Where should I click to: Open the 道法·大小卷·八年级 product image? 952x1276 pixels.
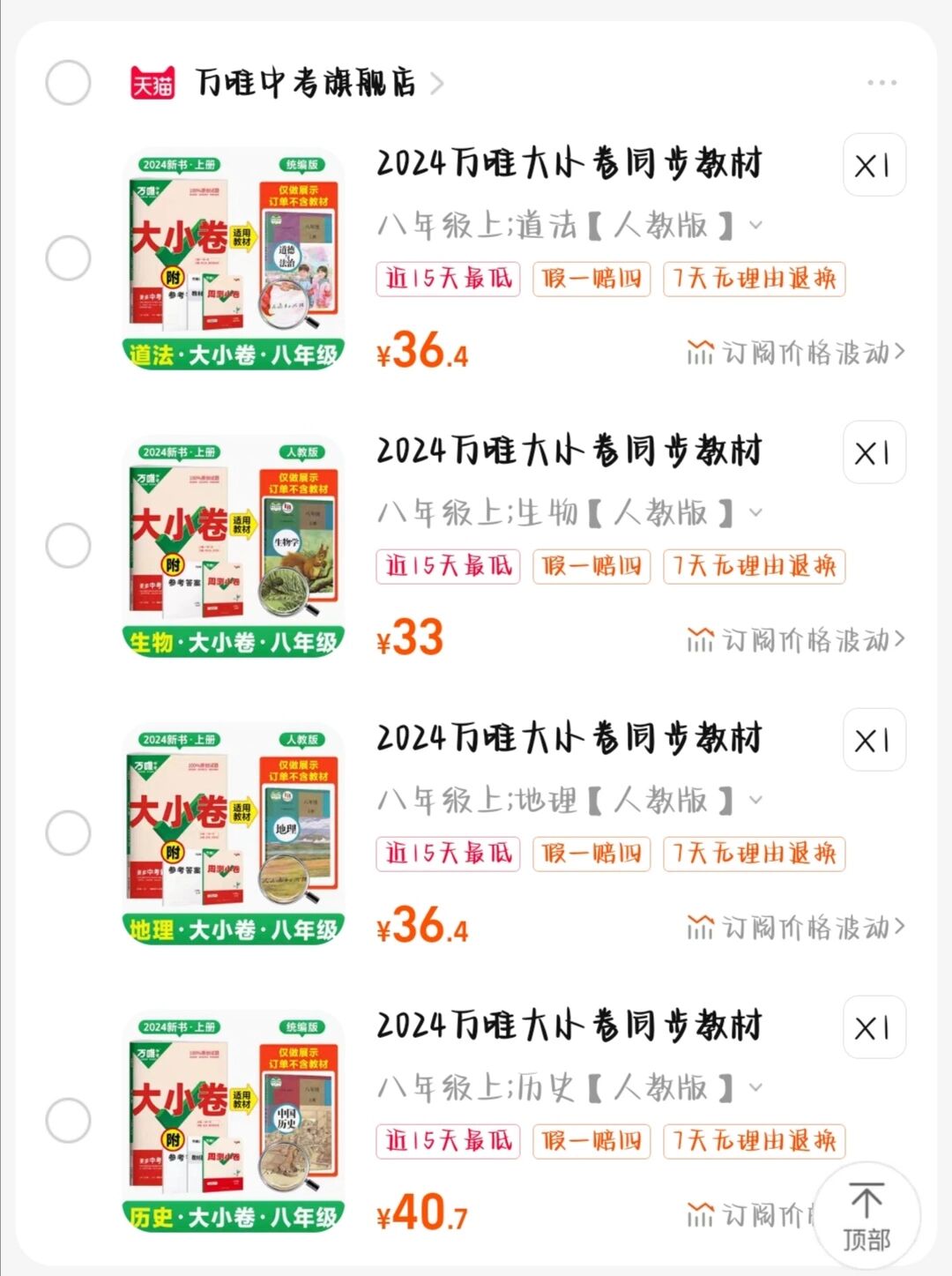[x=233, y=258]
